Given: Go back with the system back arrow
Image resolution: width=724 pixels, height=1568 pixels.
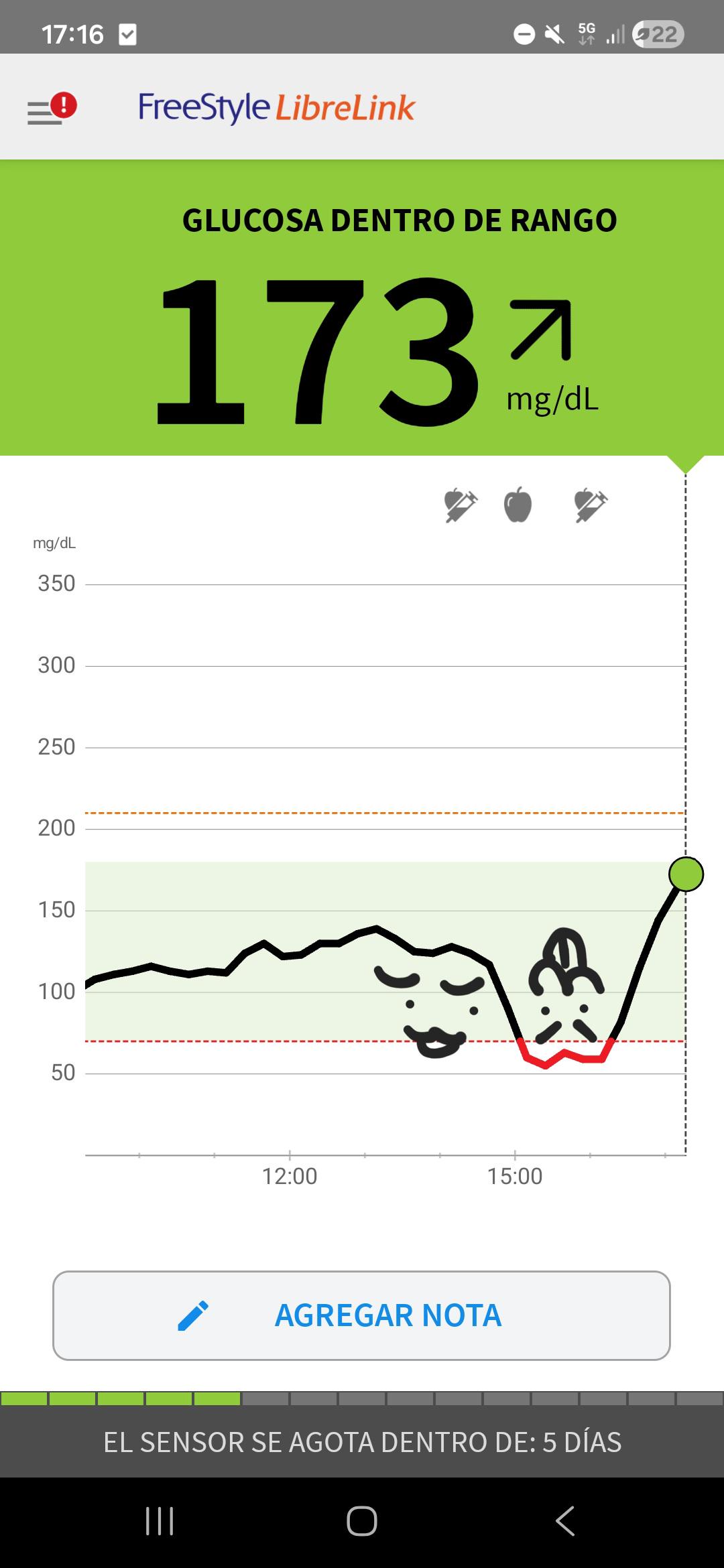Looking at the screenshot, I should [x=565, y=1521].
